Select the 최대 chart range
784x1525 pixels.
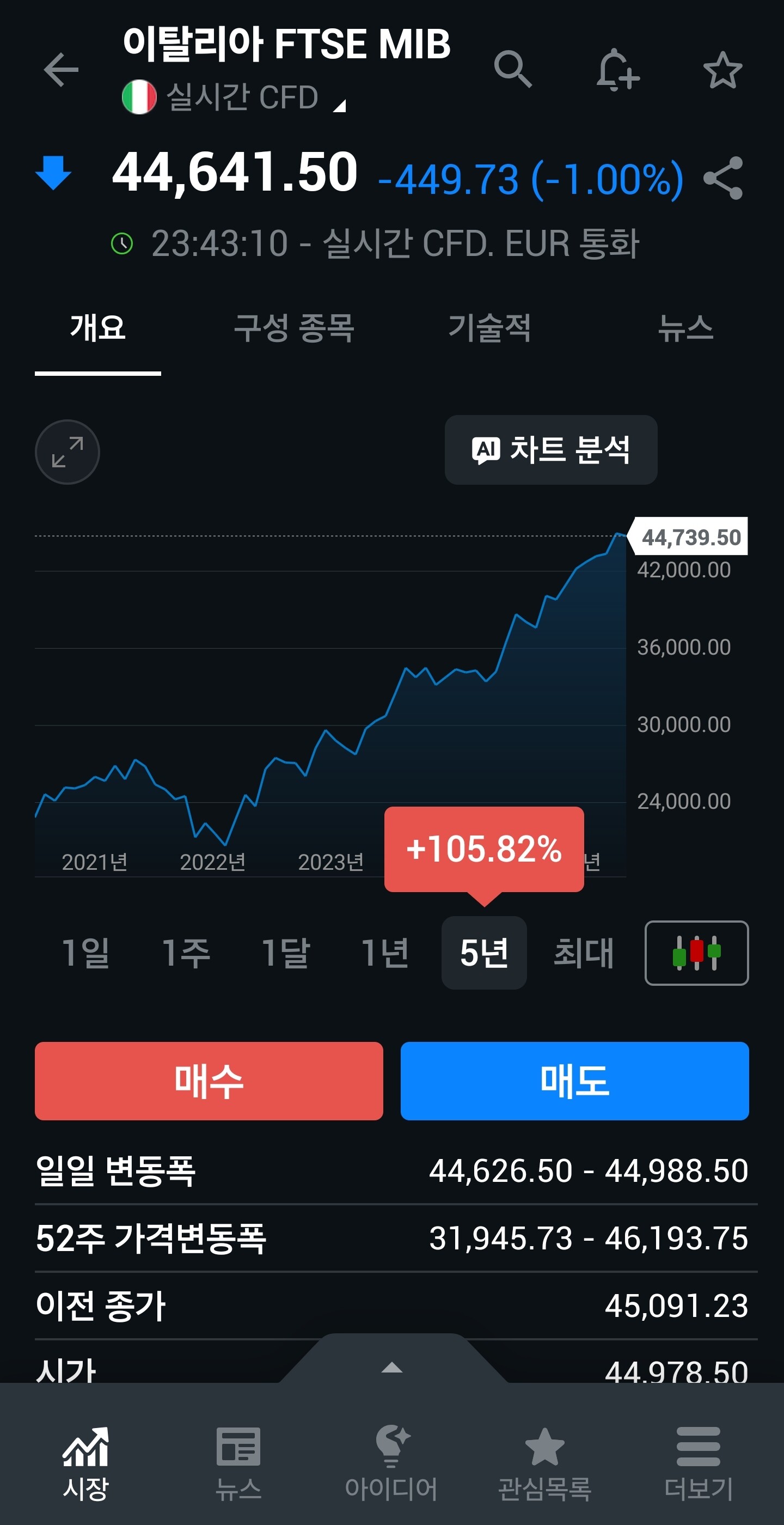(x=584, y=953)
